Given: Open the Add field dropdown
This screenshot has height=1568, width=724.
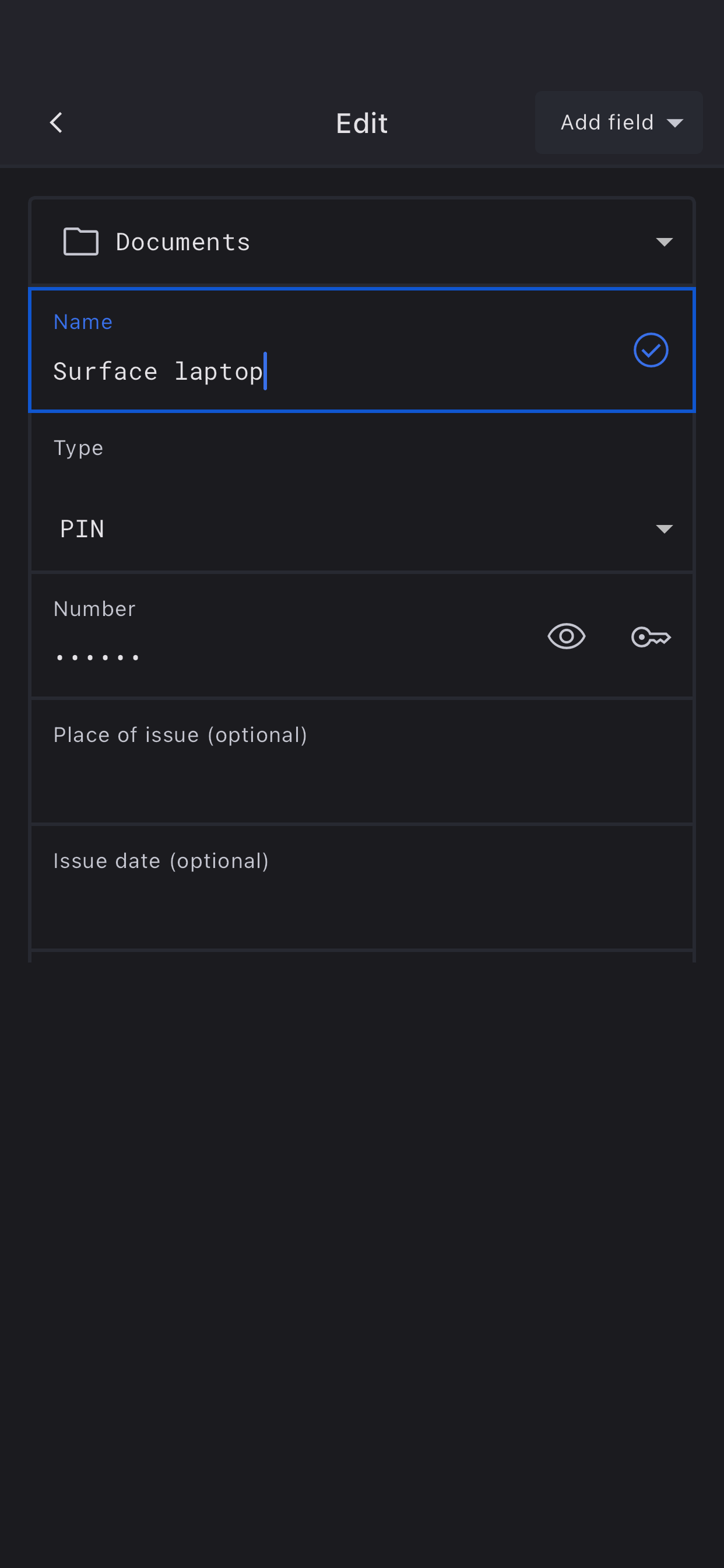Looking at the screenshot, I should click(x=618, y=123).
